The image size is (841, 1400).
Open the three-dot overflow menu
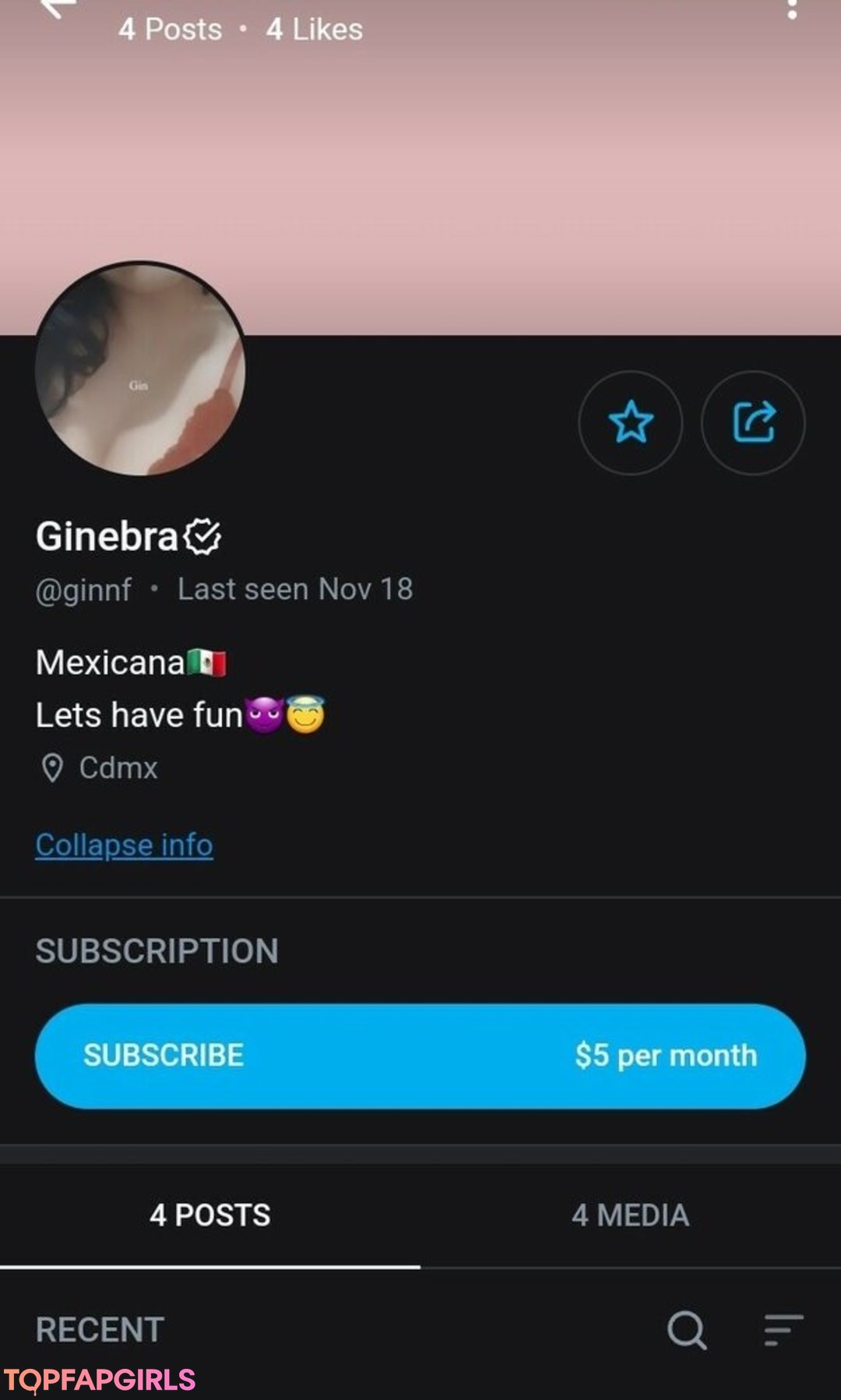tap(792, 9)
